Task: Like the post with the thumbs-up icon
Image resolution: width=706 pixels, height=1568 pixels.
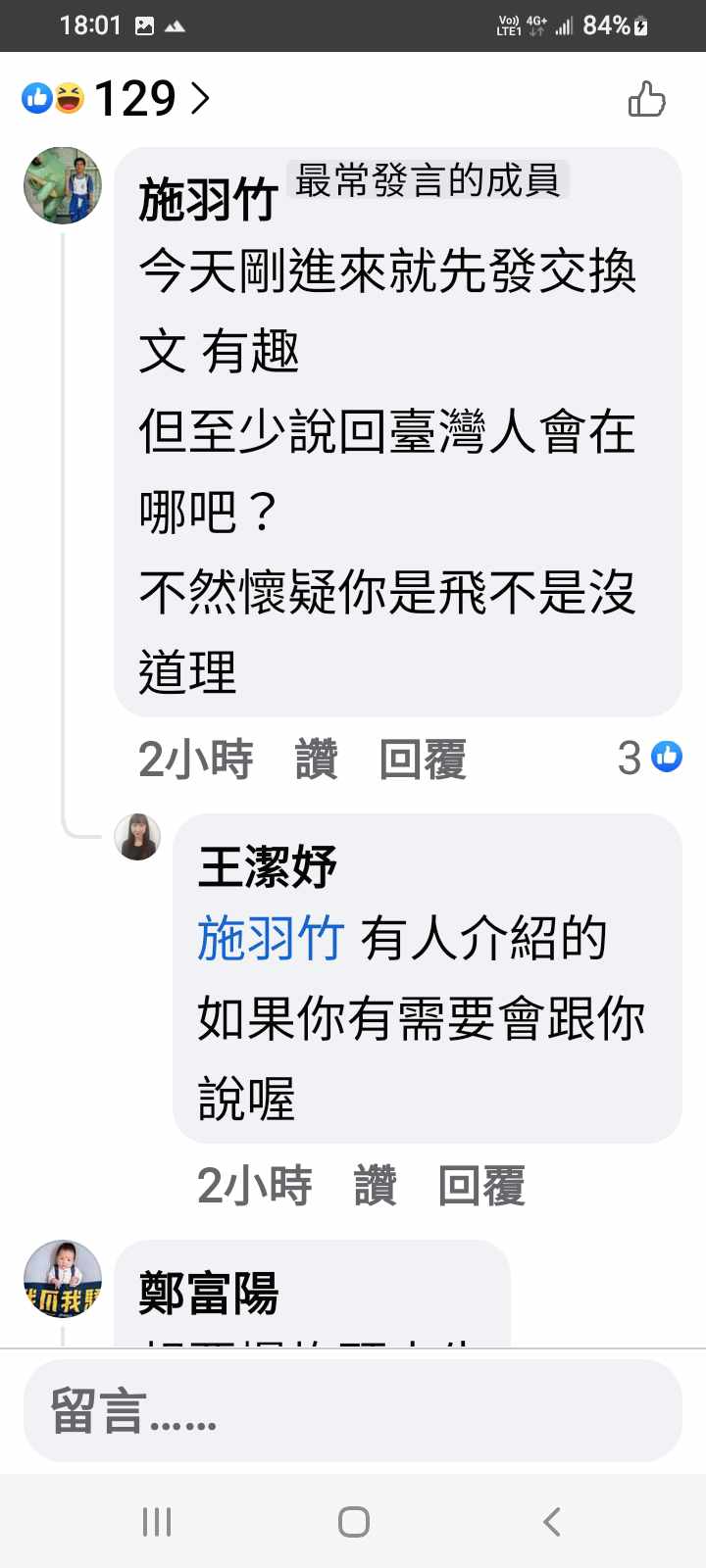Action: point(646,99)
